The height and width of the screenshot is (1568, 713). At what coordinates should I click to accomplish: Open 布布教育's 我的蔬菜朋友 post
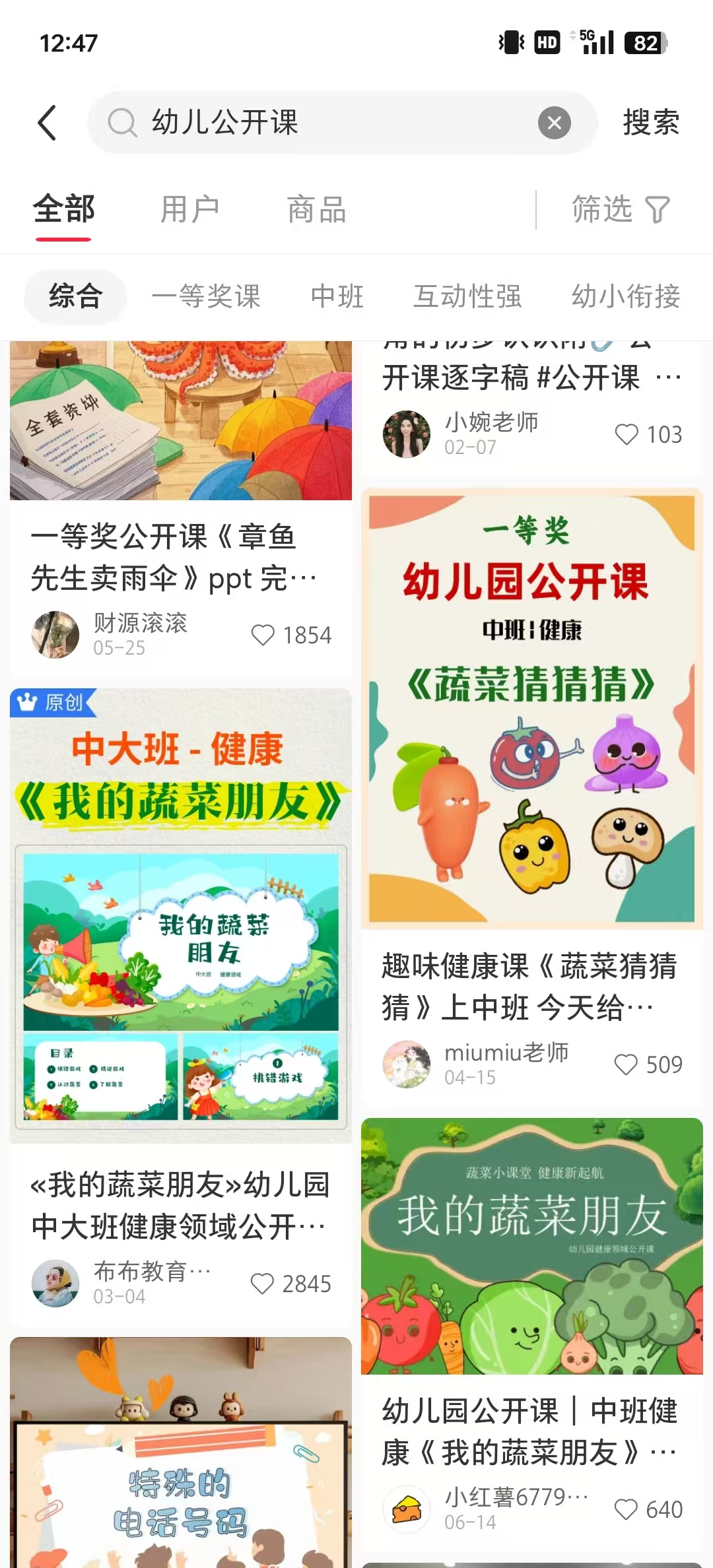click(180, 1205)
